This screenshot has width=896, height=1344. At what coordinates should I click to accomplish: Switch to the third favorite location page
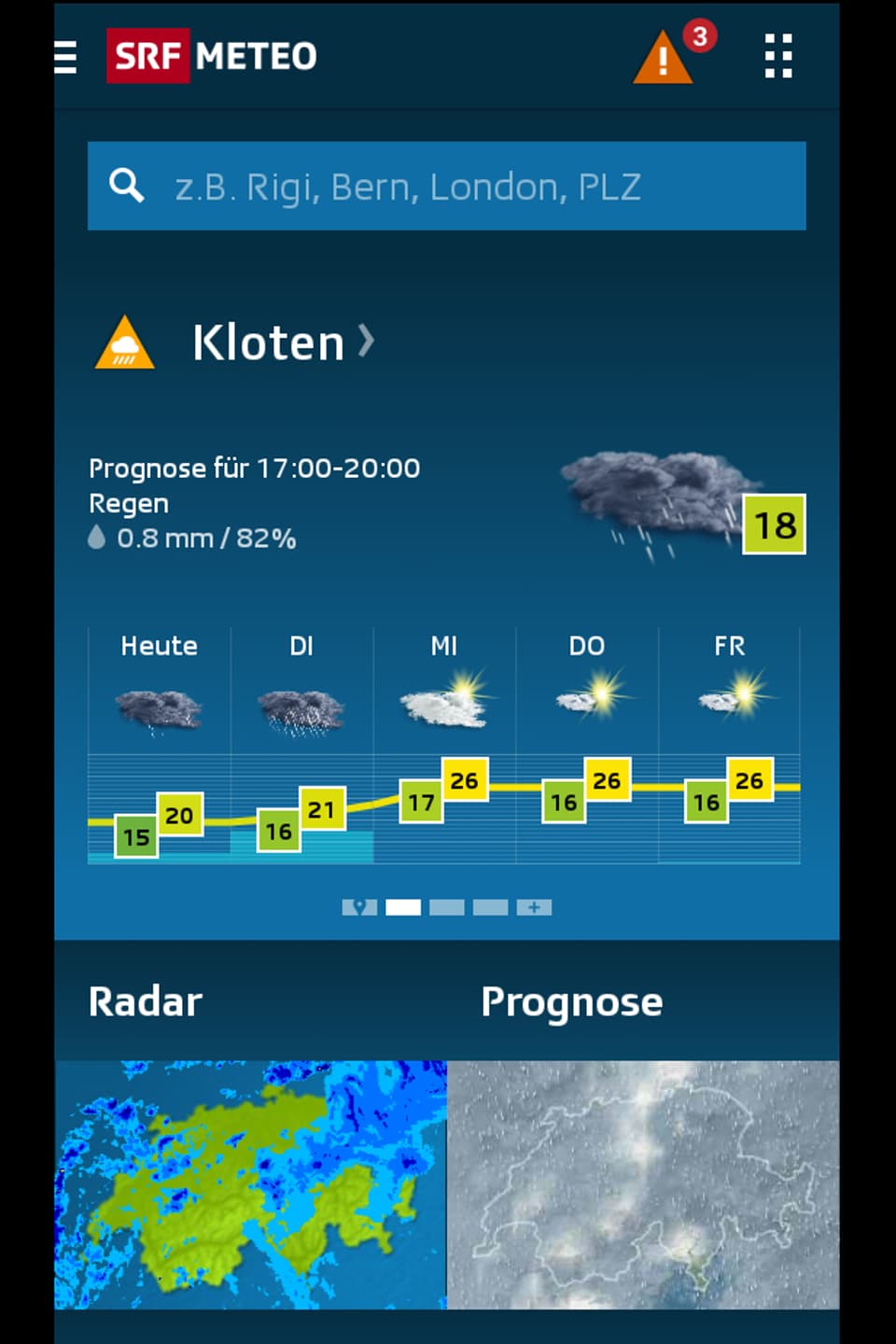tap(490, 906)
